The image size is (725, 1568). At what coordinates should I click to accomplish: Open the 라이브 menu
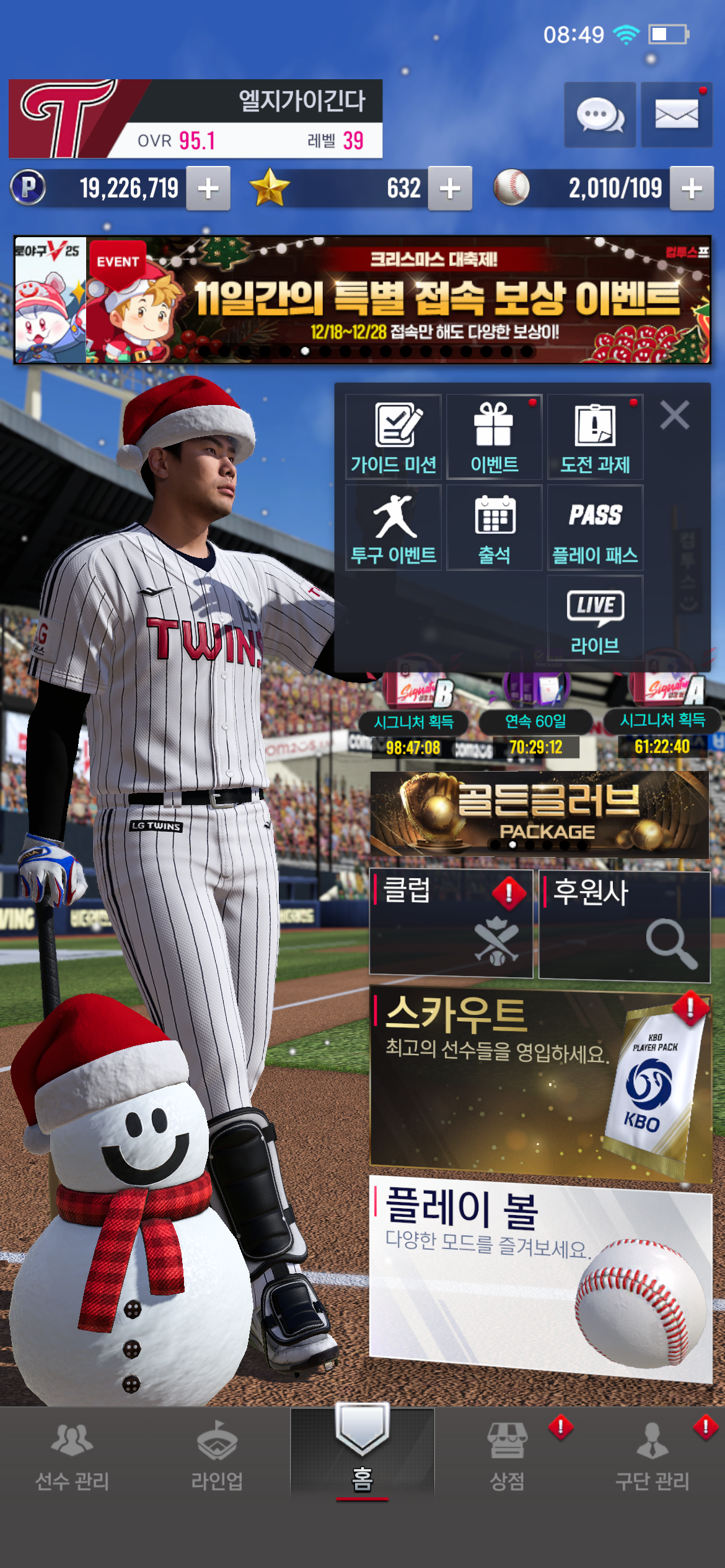coord(595,618)
